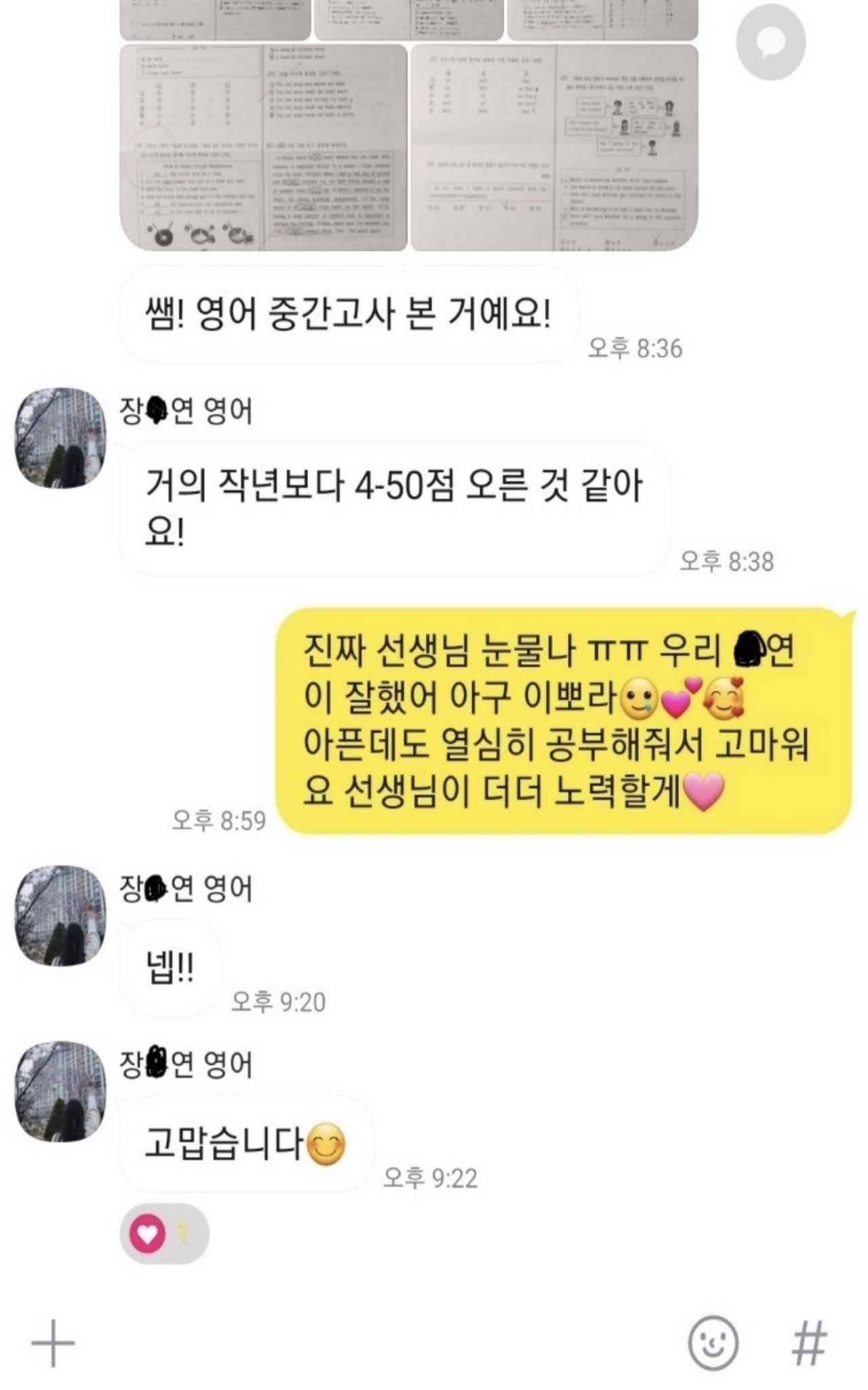Open the attachment menu with the plus icon
868x1390 pixels.
(x=54, y=1344)
